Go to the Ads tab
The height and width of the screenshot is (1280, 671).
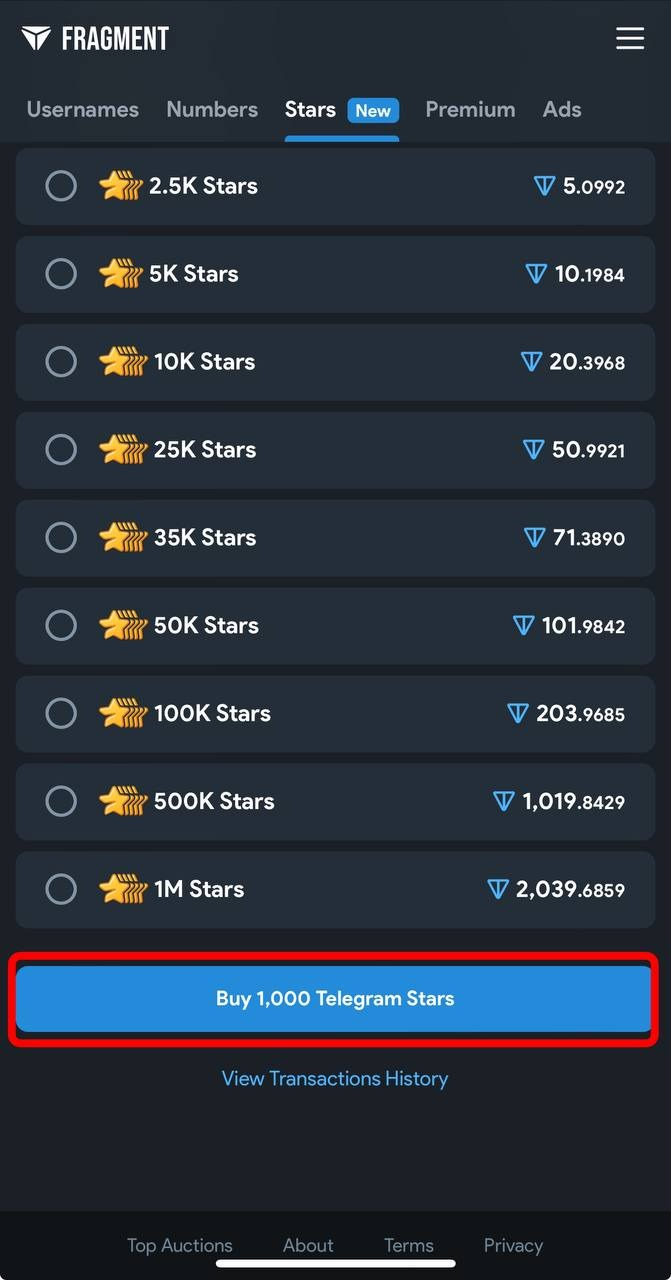(562, 110)
